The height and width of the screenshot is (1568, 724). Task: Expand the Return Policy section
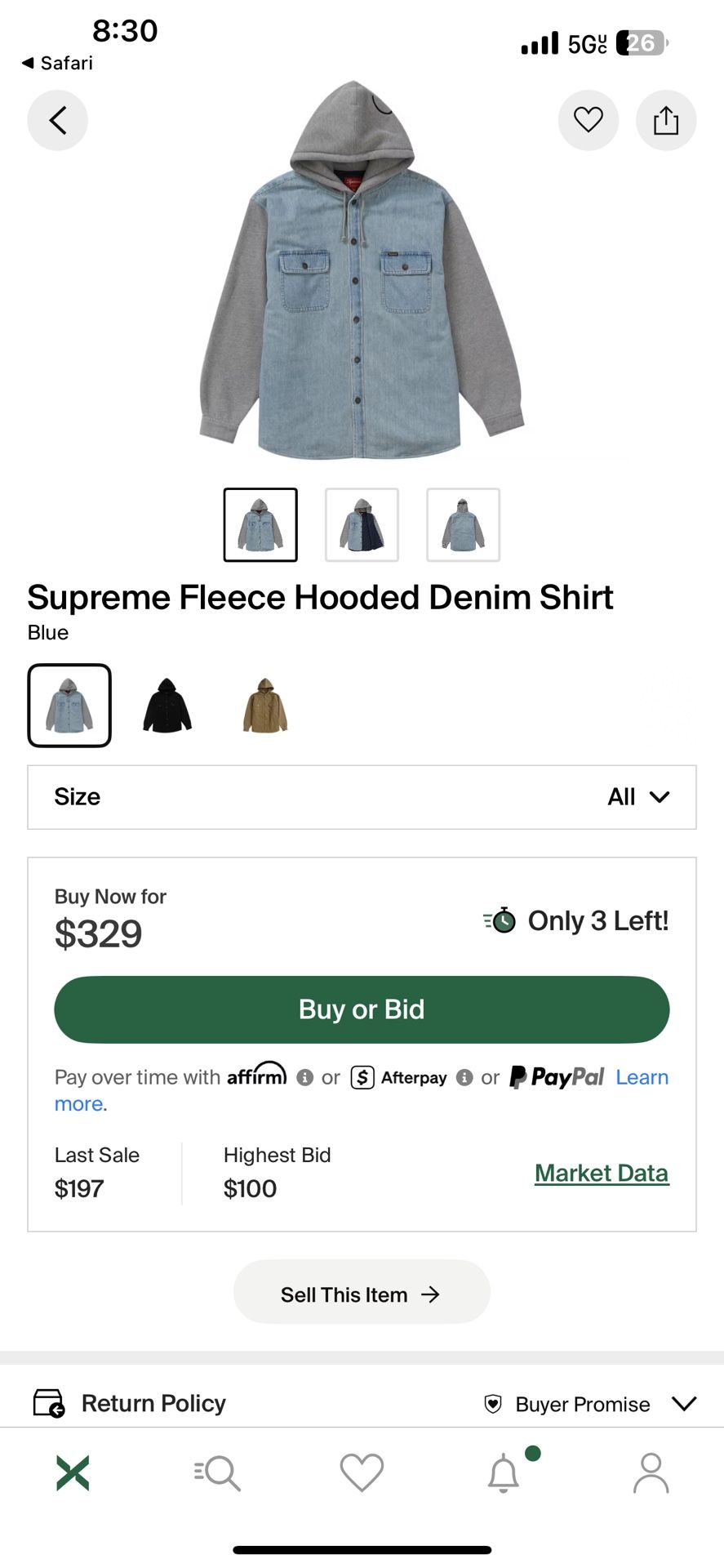tap(362, 1403)
